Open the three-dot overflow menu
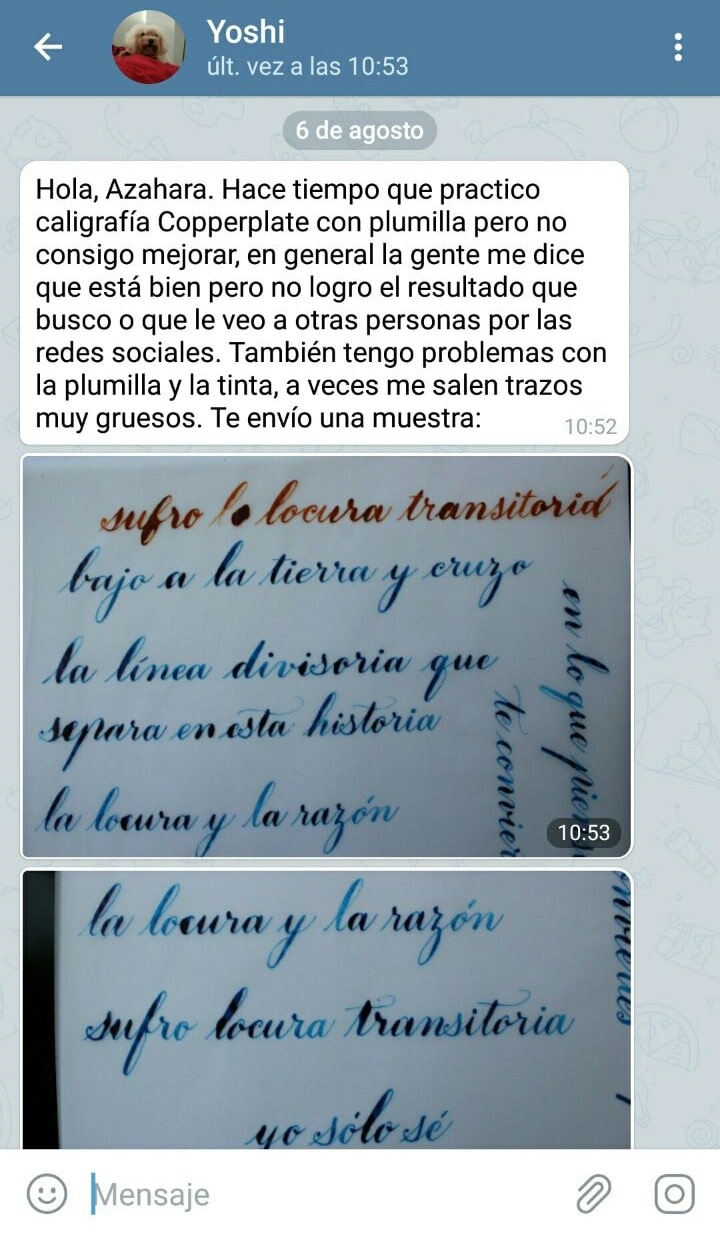 (678, 47)
